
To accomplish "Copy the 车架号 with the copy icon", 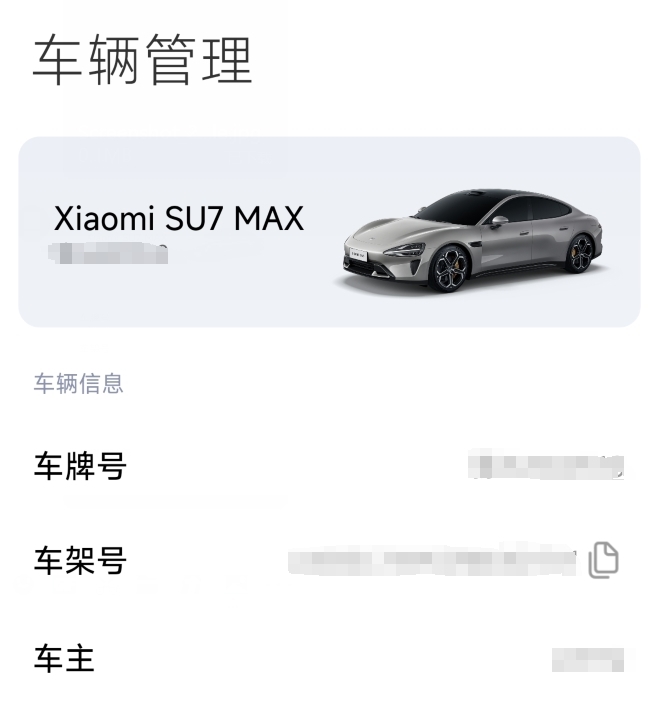I will pos(603,560).
